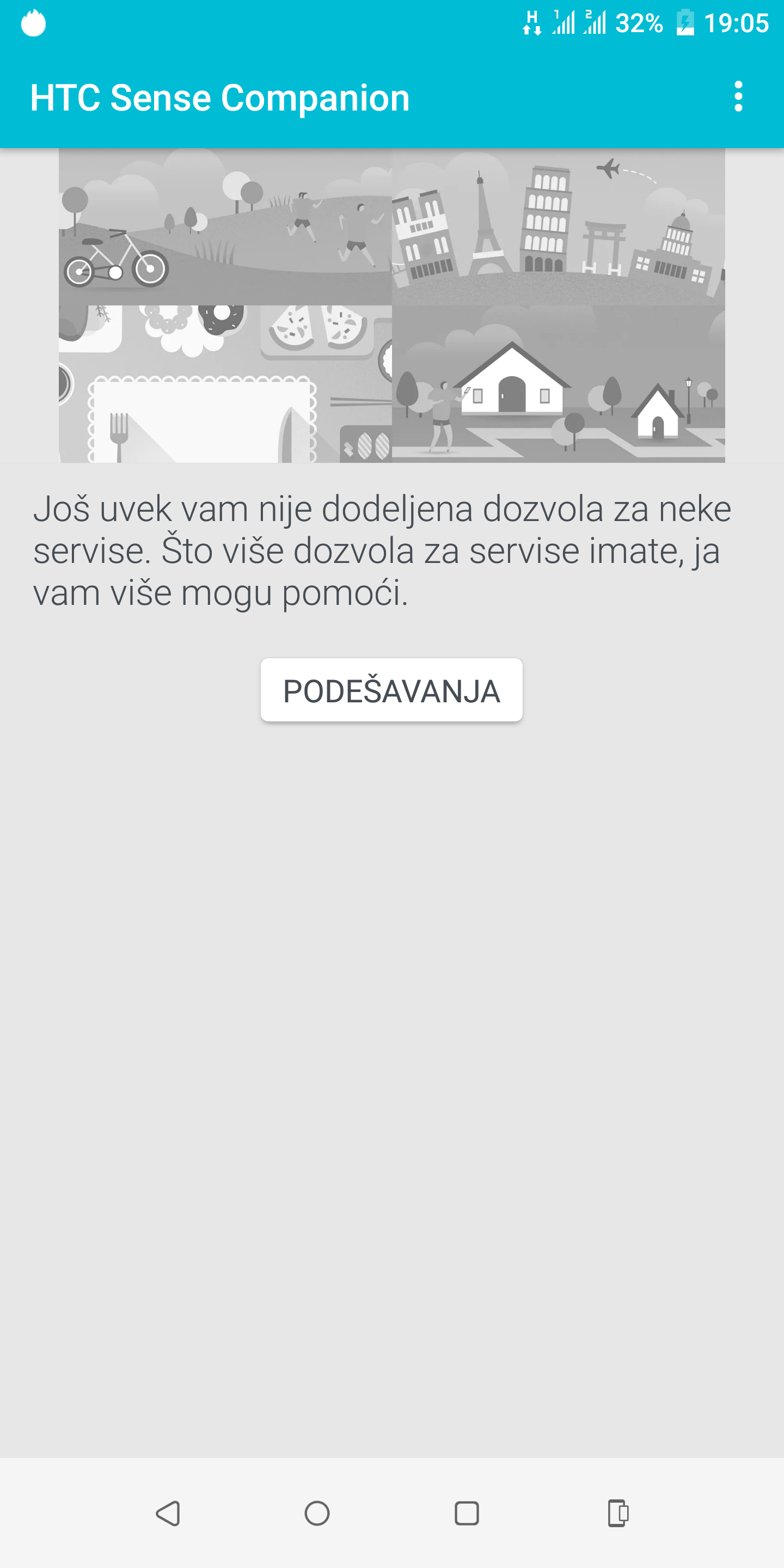Tap the screen rotation icon in the navigation bar
The image size is (784, 1568).
[618, 1513]
